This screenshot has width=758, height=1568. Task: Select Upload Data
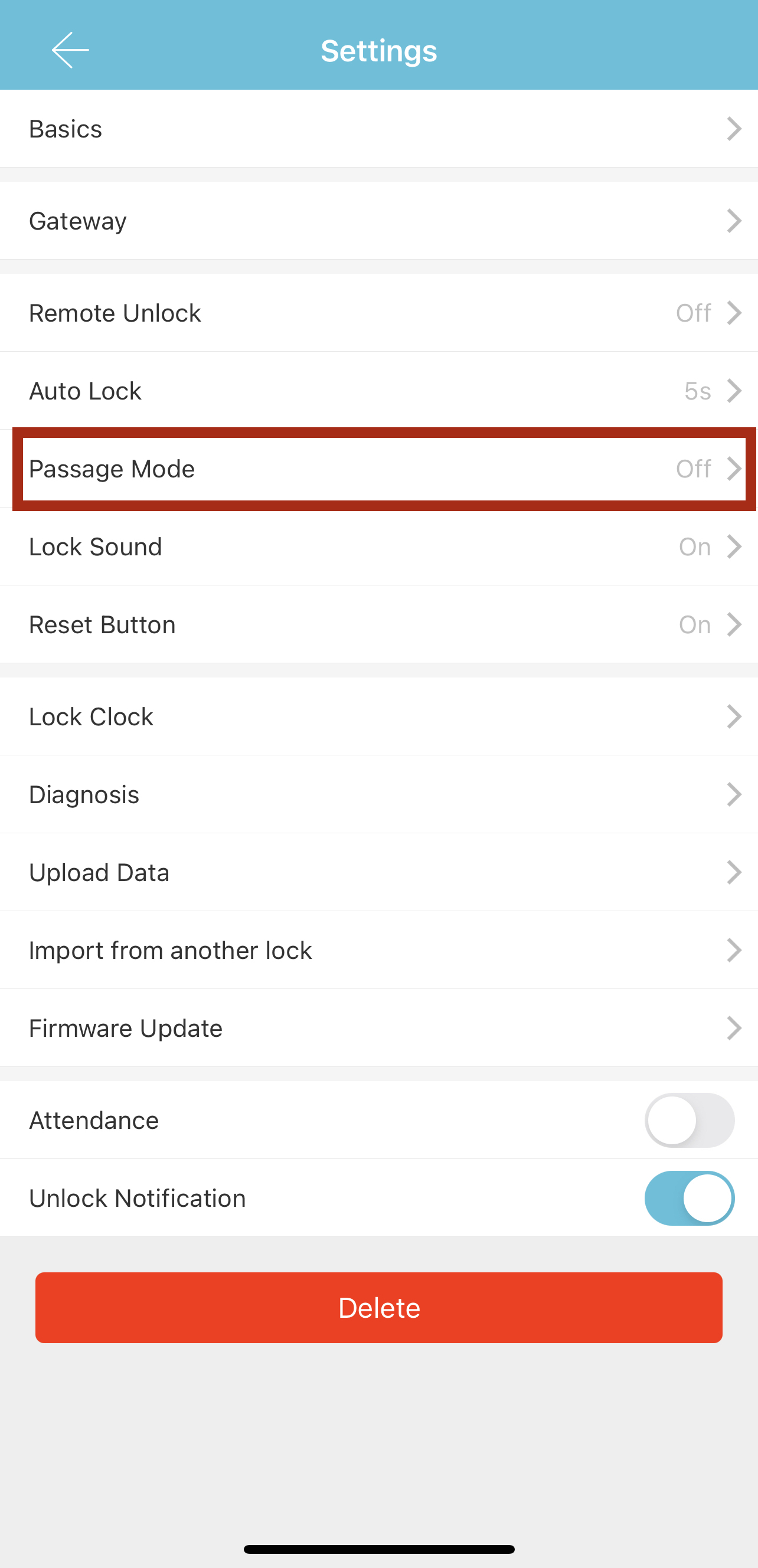(x=378, y=872)
